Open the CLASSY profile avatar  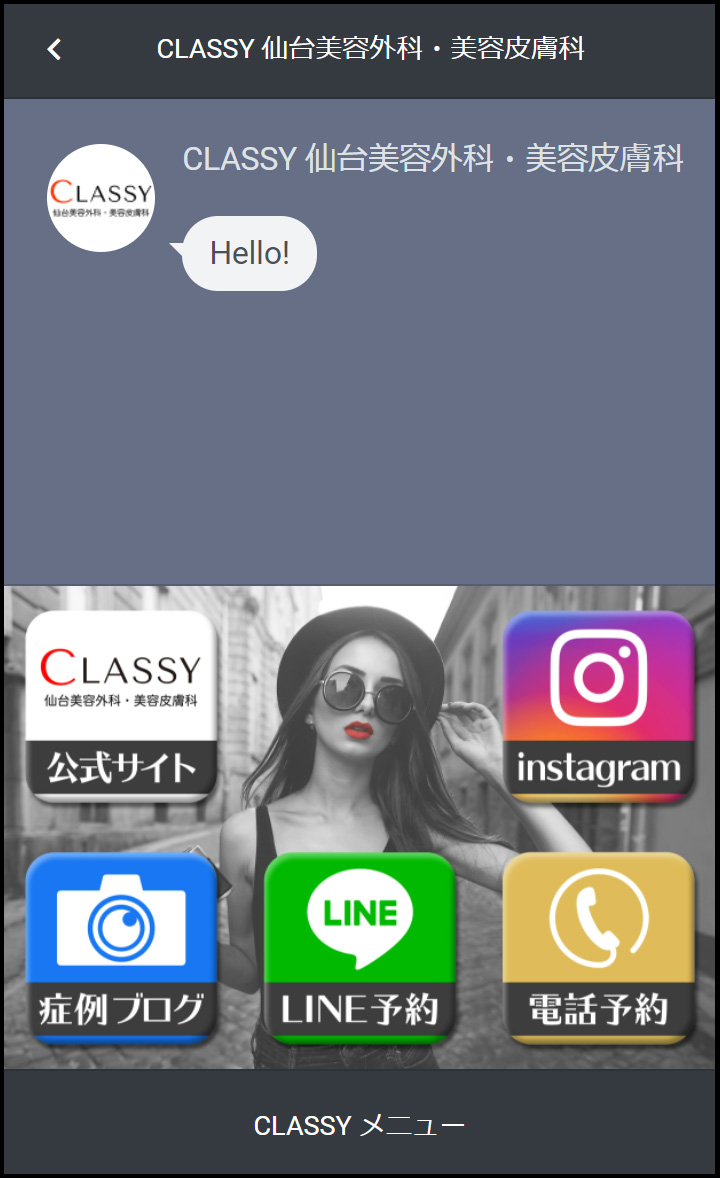click(x=101, y=197)
